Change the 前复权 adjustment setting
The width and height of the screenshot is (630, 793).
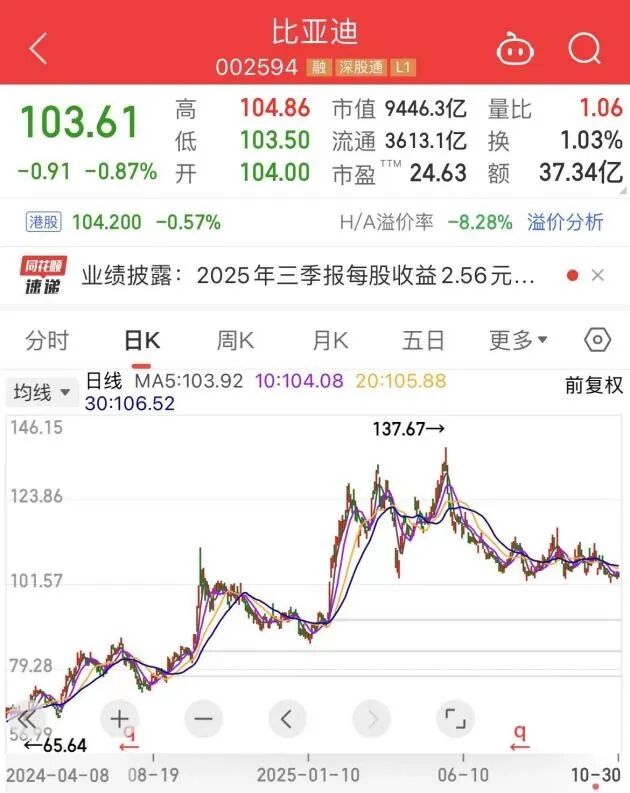point(593,385)
